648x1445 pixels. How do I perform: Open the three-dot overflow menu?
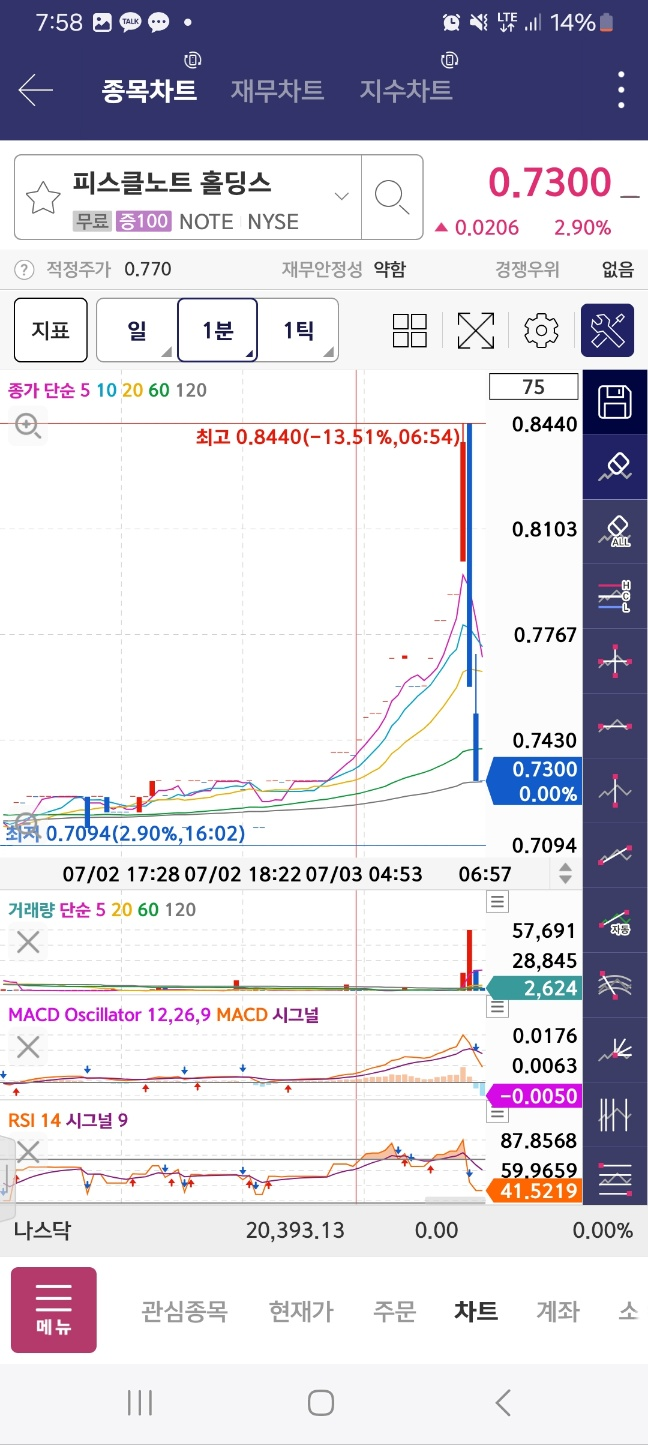pyautogui.click(x=621, y=91)
